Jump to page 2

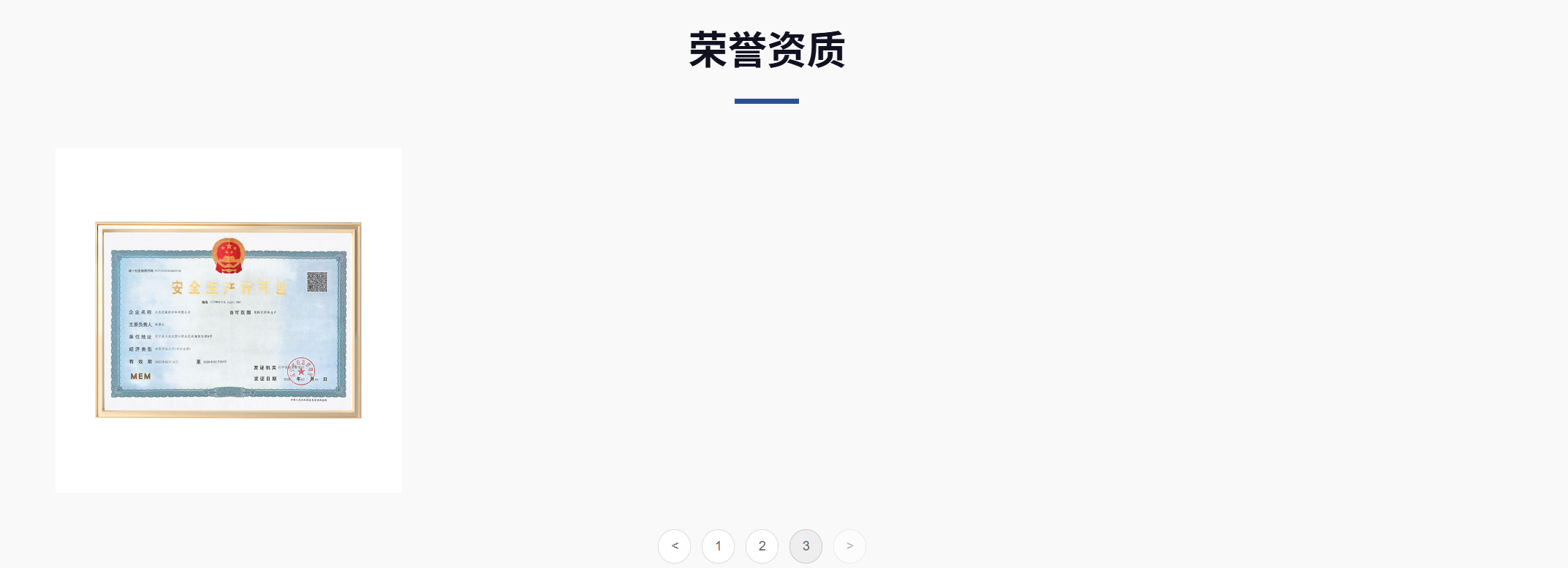[x=762, y=546]
